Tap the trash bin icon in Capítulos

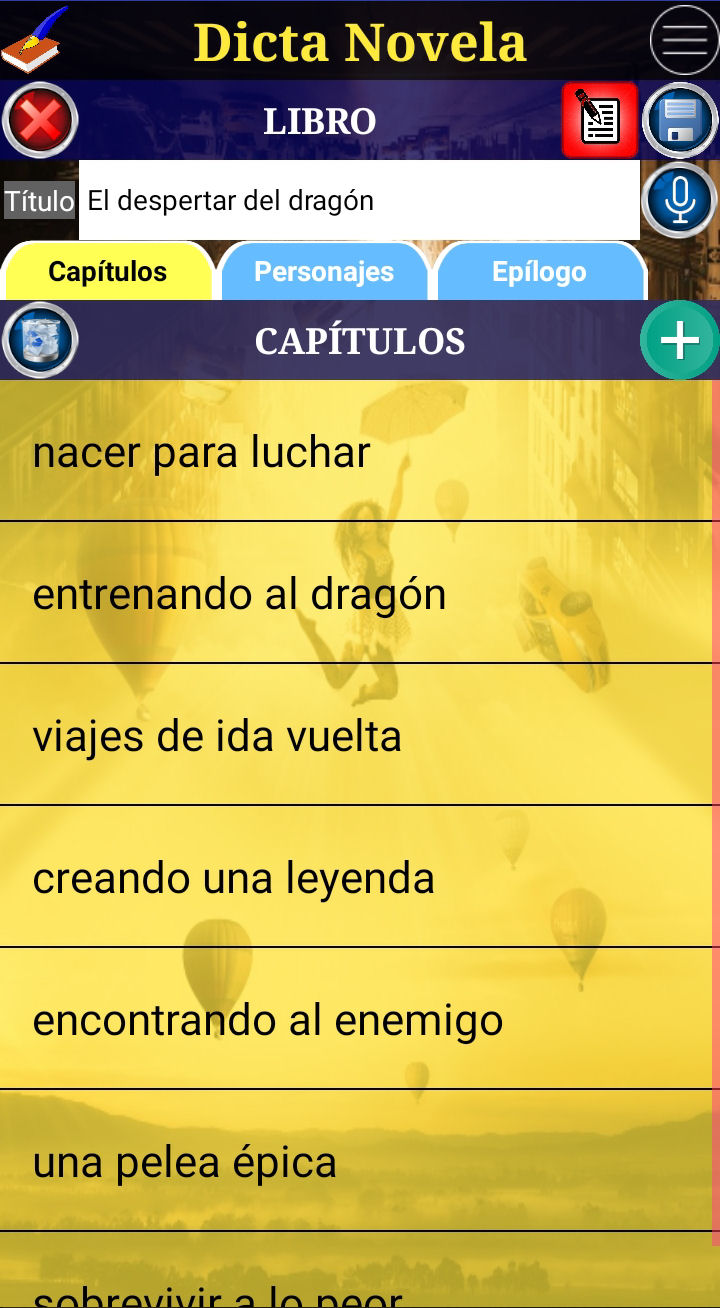[40, 340]
